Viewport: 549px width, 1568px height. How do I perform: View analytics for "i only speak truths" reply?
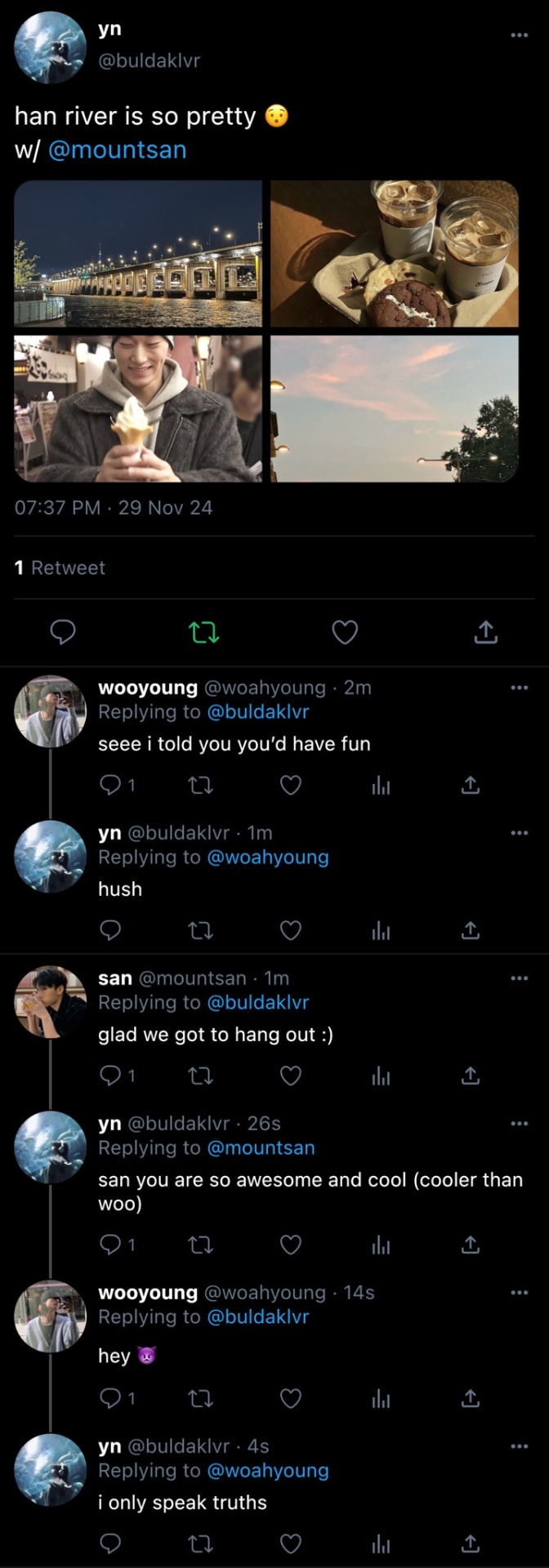381,1544
